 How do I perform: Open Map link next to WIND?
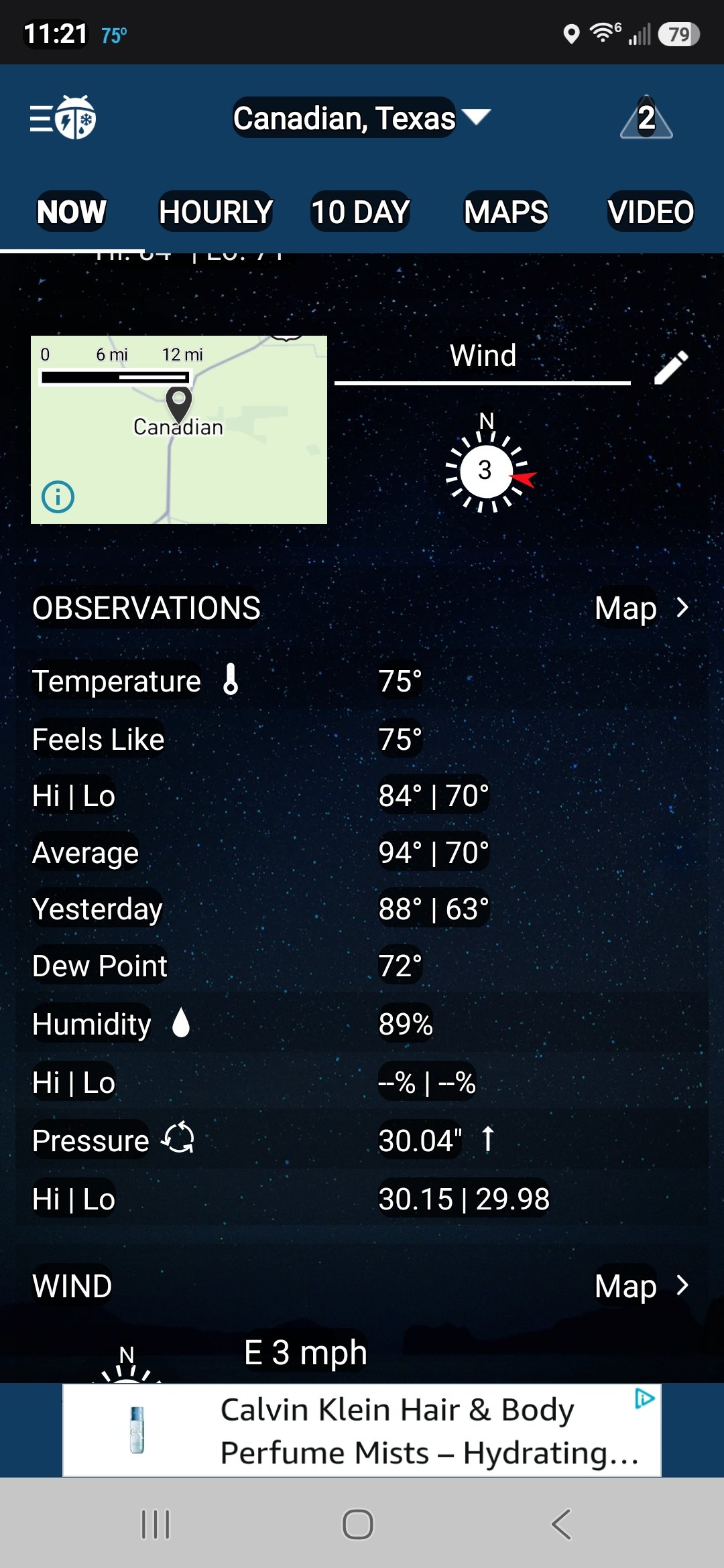642,1286
